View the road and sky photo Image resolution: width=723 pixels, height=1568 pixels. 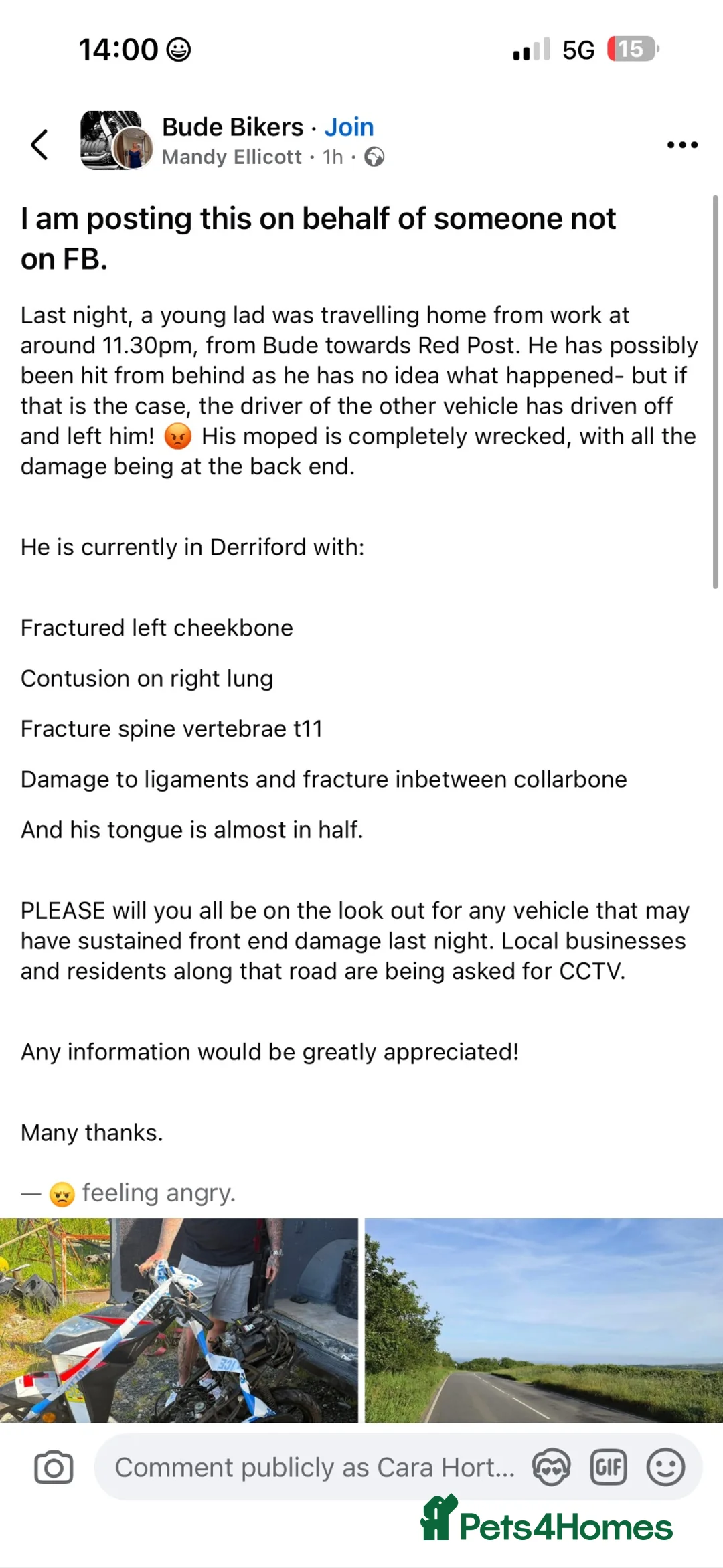click(x=544, y=1320)
